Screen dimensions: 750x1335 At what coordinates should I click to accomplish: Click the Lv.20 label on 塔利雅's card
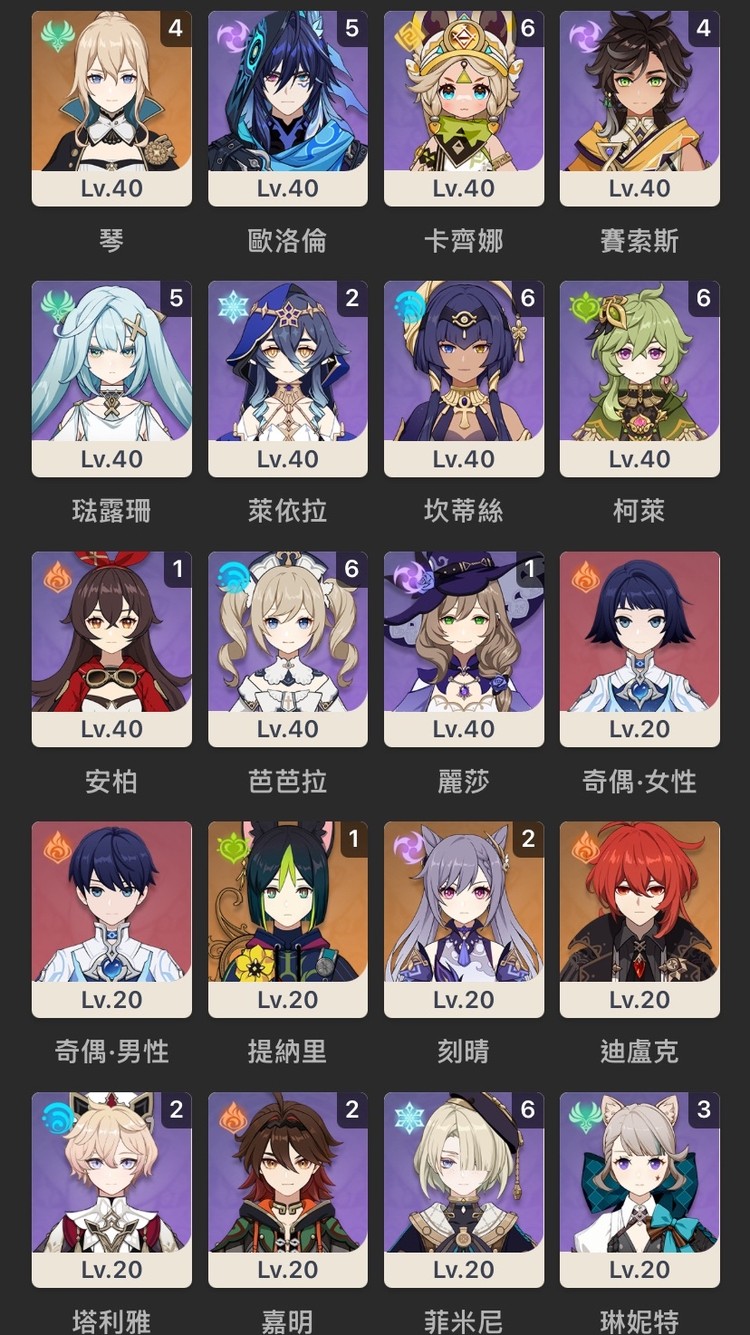coord(111,1270)
